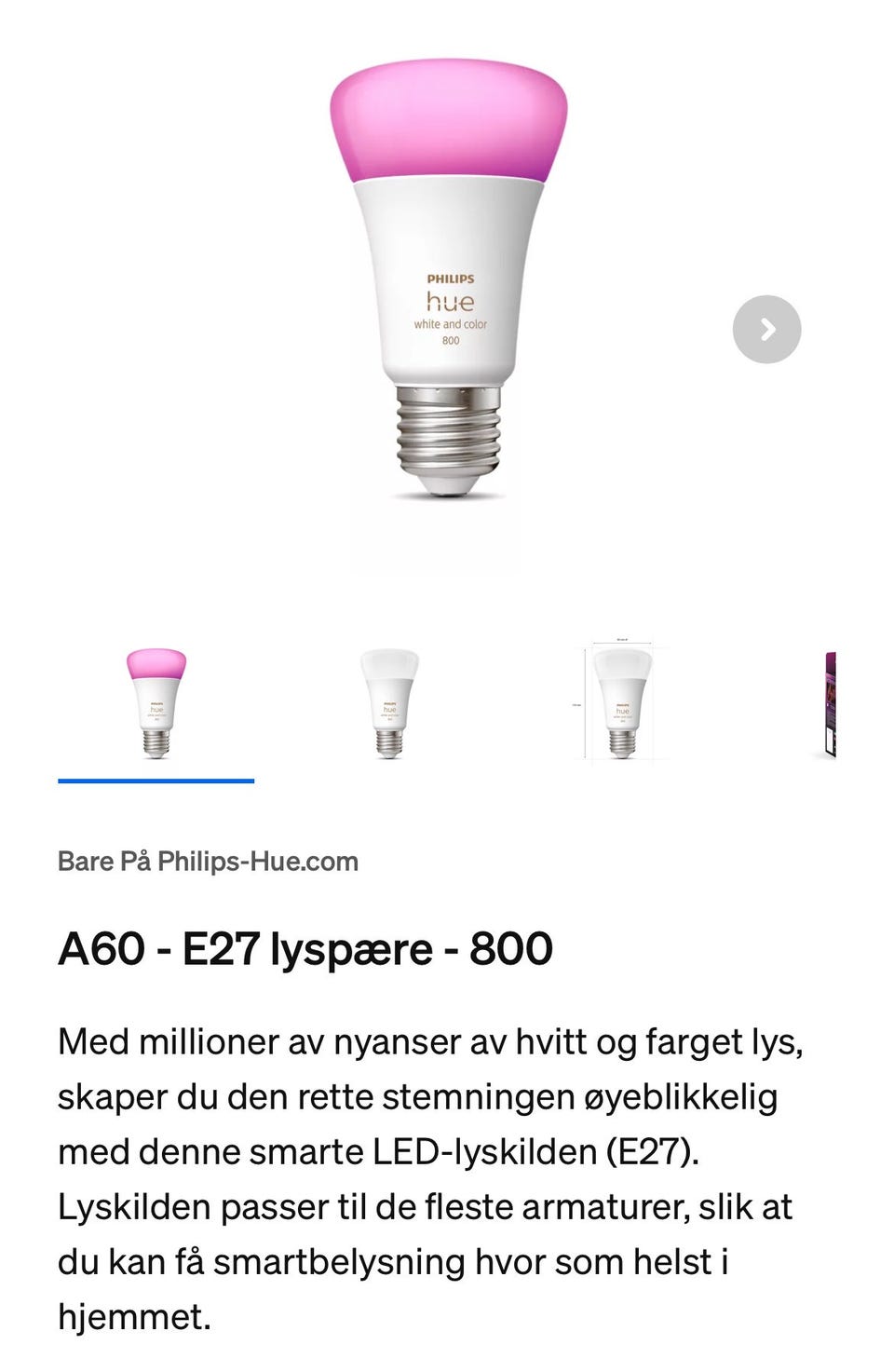The width and height of the screenshot is (894, 1372).
Task: Click the word 'E27' within the description text
Action: 652,1152
